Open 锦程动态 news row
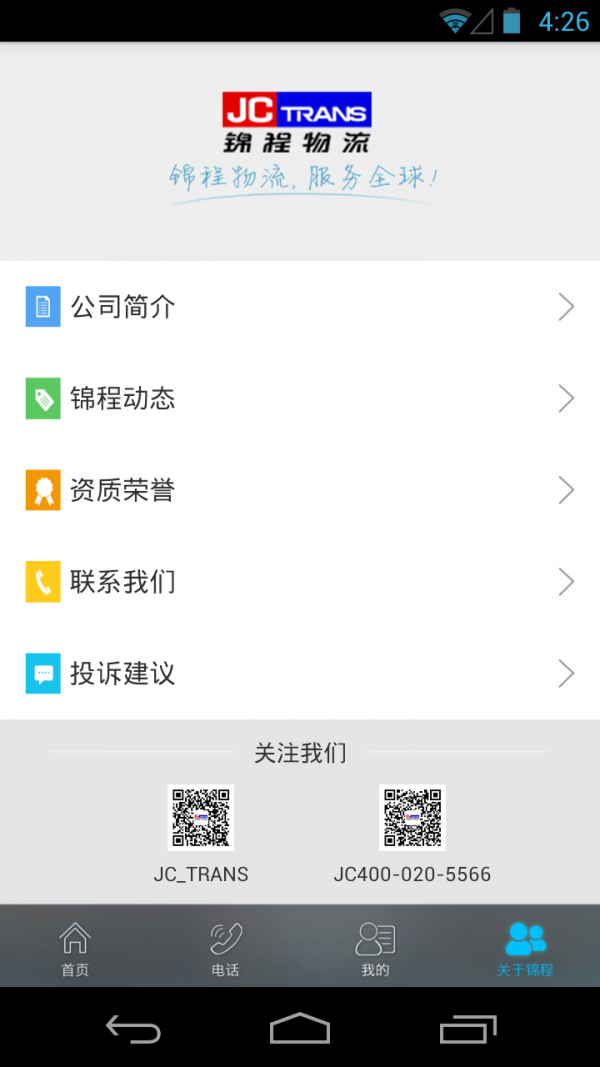Image resolution: width=600 pixels, height=1067 pixels. pyautogui.click(x=300, y=399)
